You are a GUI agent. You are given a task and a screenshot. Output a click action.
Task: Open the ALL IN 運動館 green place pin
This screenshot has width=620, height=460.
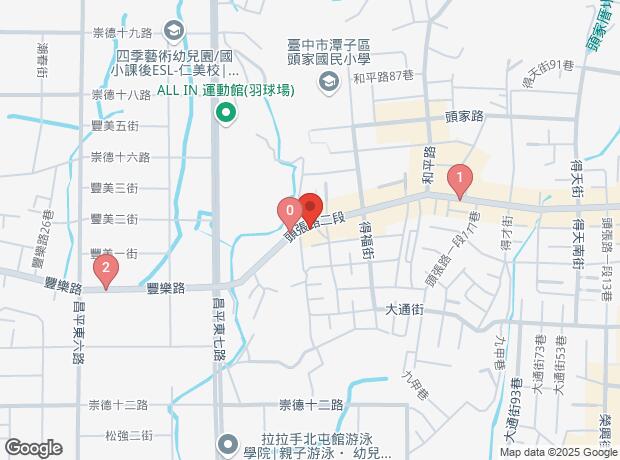coord(227,113)
